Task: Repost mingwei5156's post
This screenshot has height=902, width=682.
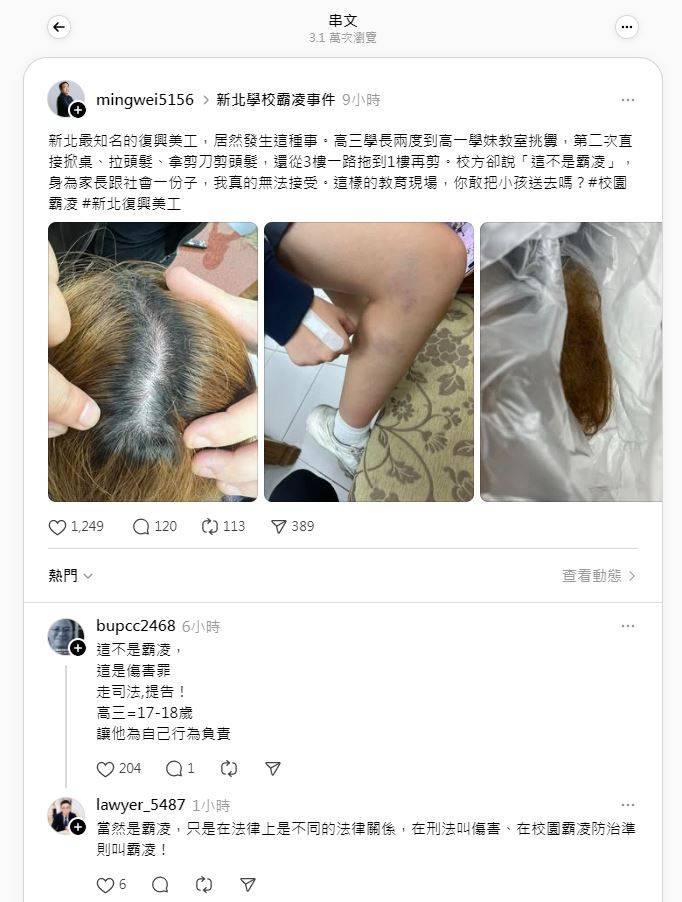Action: point(210,526)
